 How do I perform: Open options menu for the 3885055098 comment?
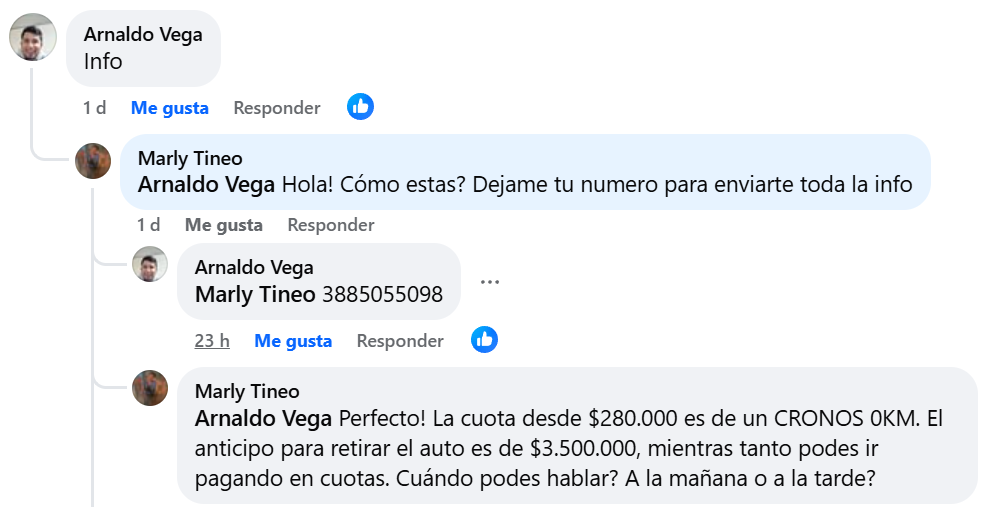[x=489, y=282]
